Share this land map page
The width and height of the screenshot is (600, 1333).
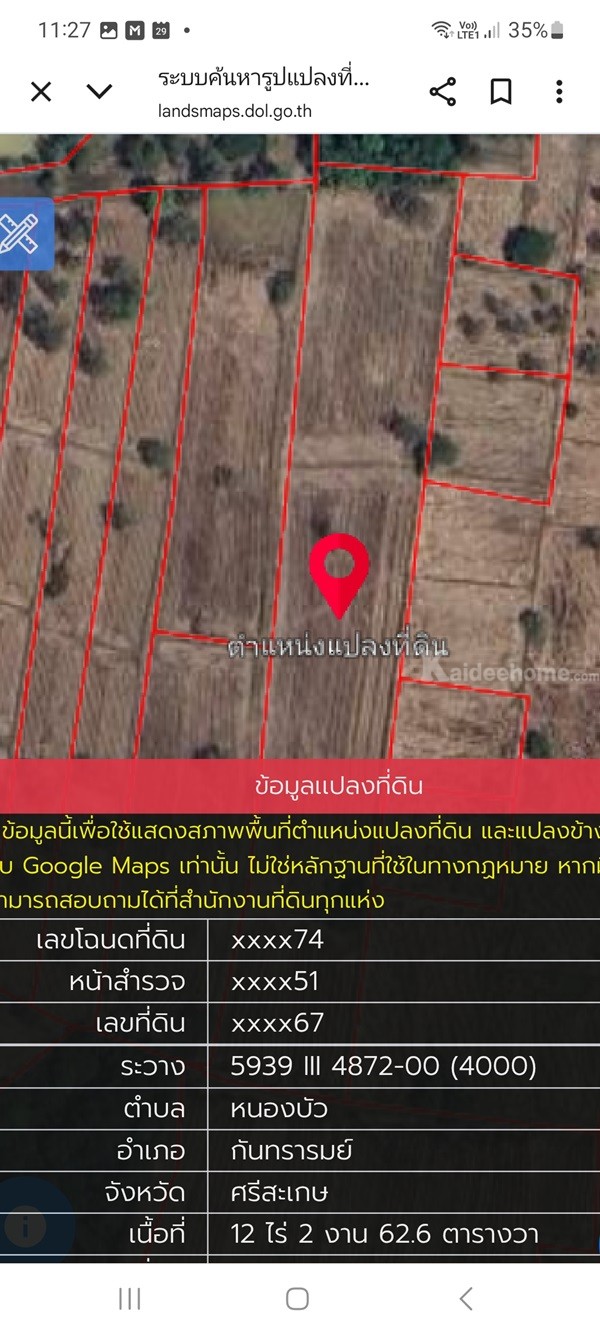442,92
